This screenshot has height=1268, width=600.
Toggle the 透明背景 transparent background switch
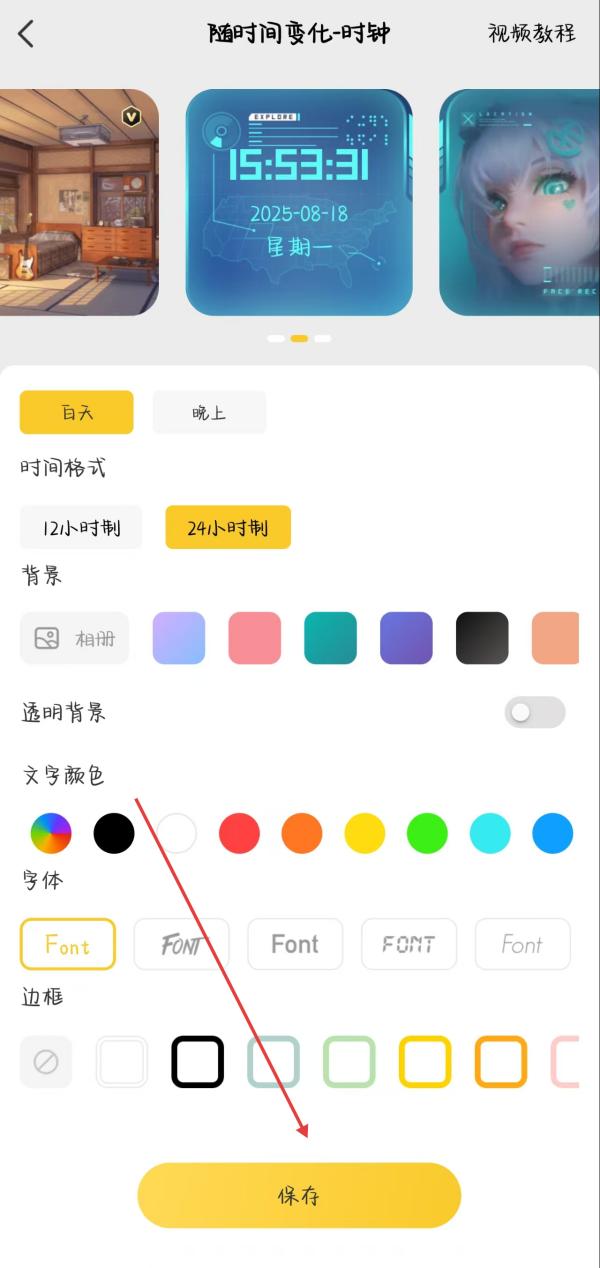534,712
